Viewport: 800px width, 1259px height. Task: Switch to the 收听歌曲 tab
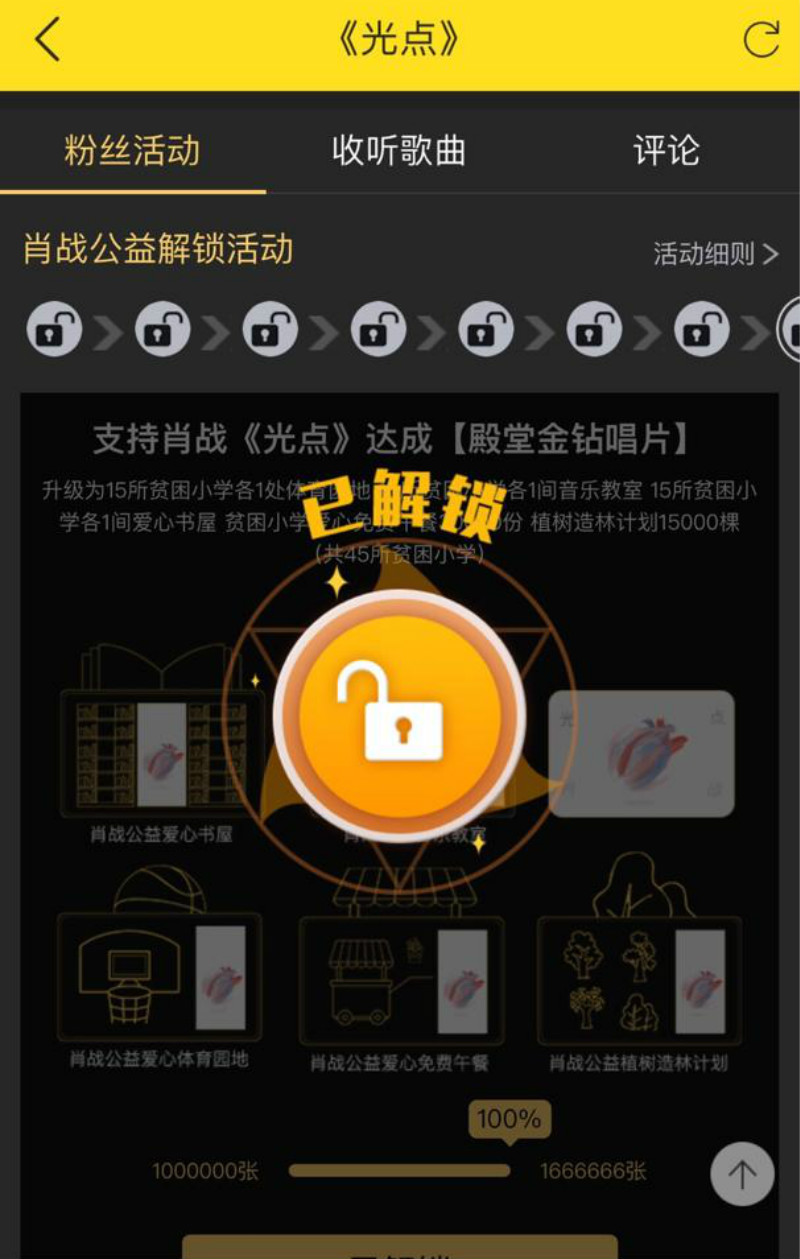click(399, 151)
